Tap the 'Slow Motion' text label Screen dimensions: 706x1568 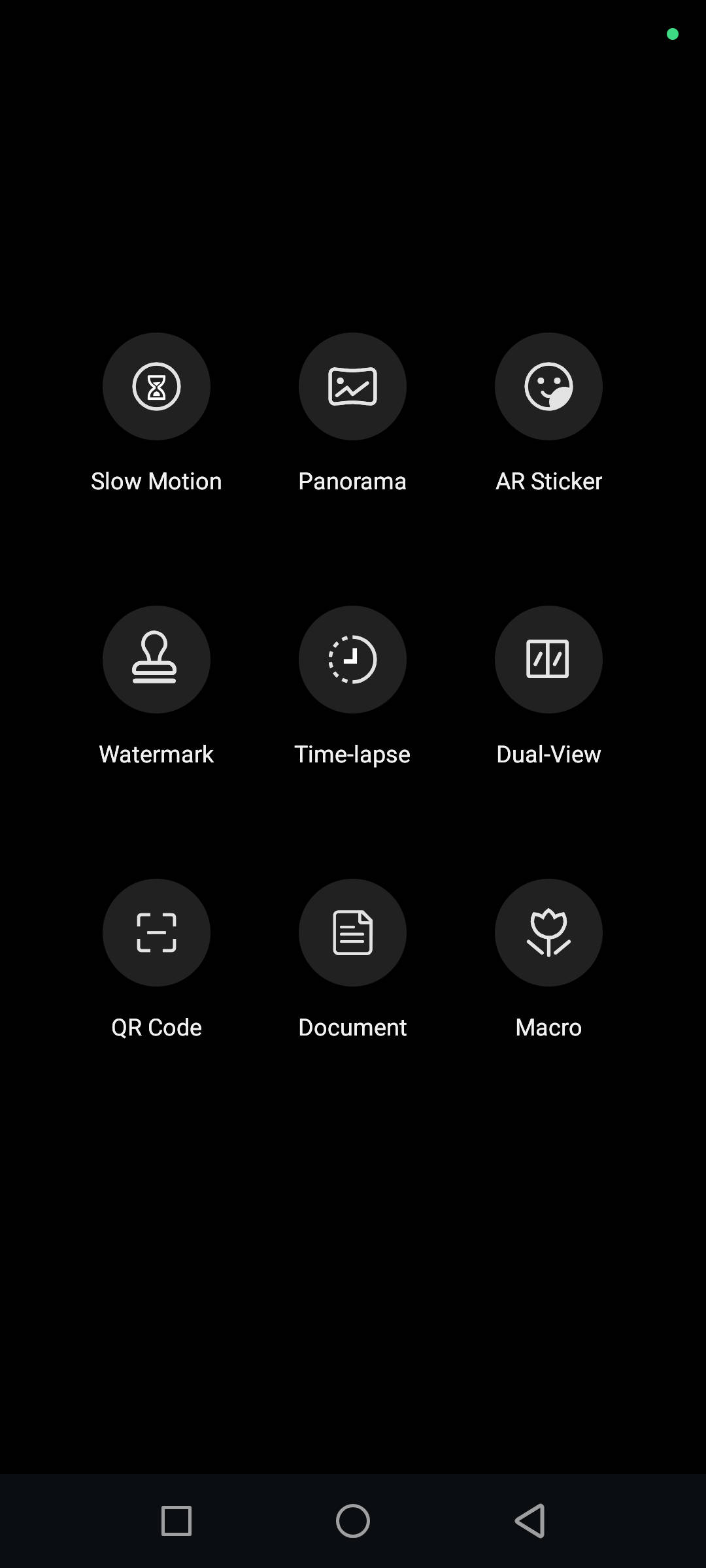[156, 481]
